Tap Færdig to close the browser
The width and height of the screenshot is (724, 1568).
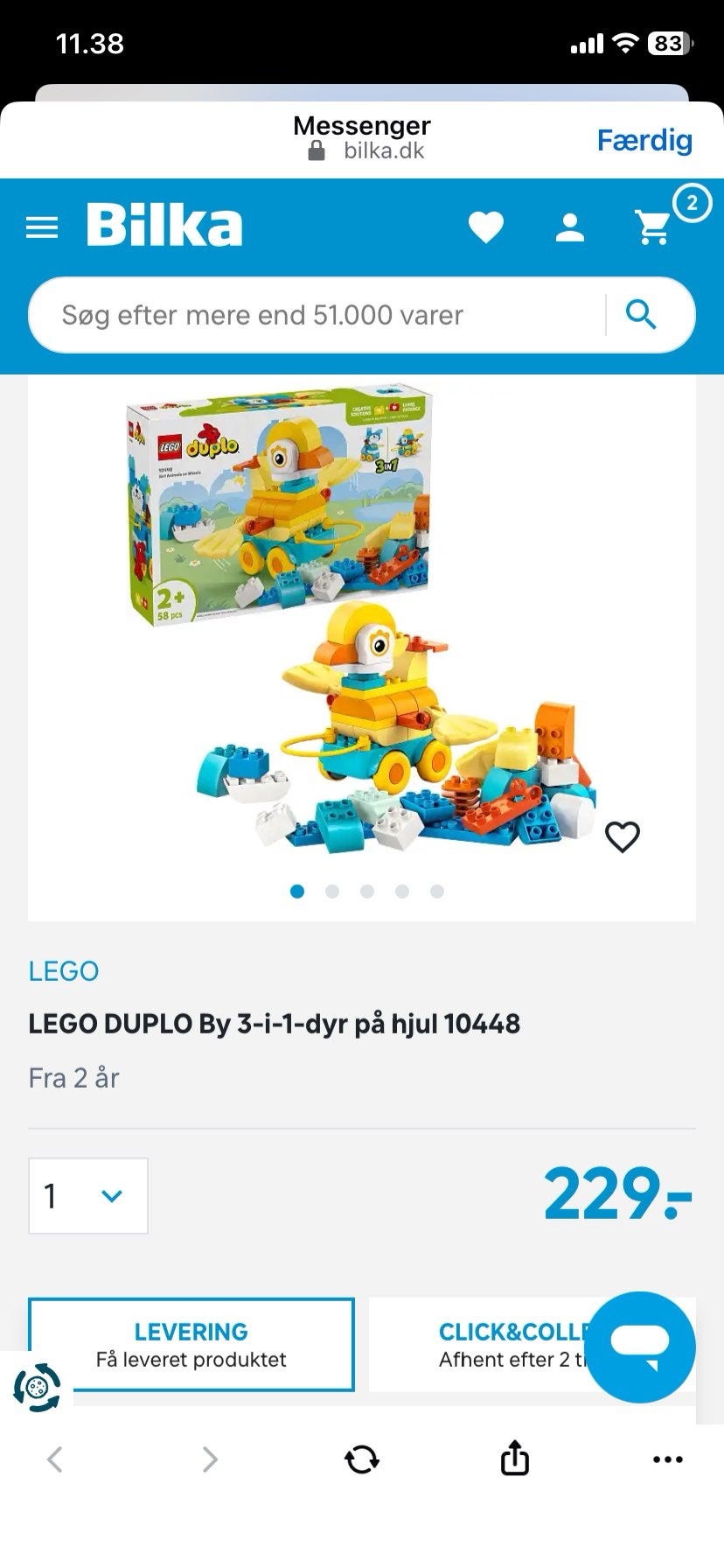pyautogui.click(x=644, y=140)
